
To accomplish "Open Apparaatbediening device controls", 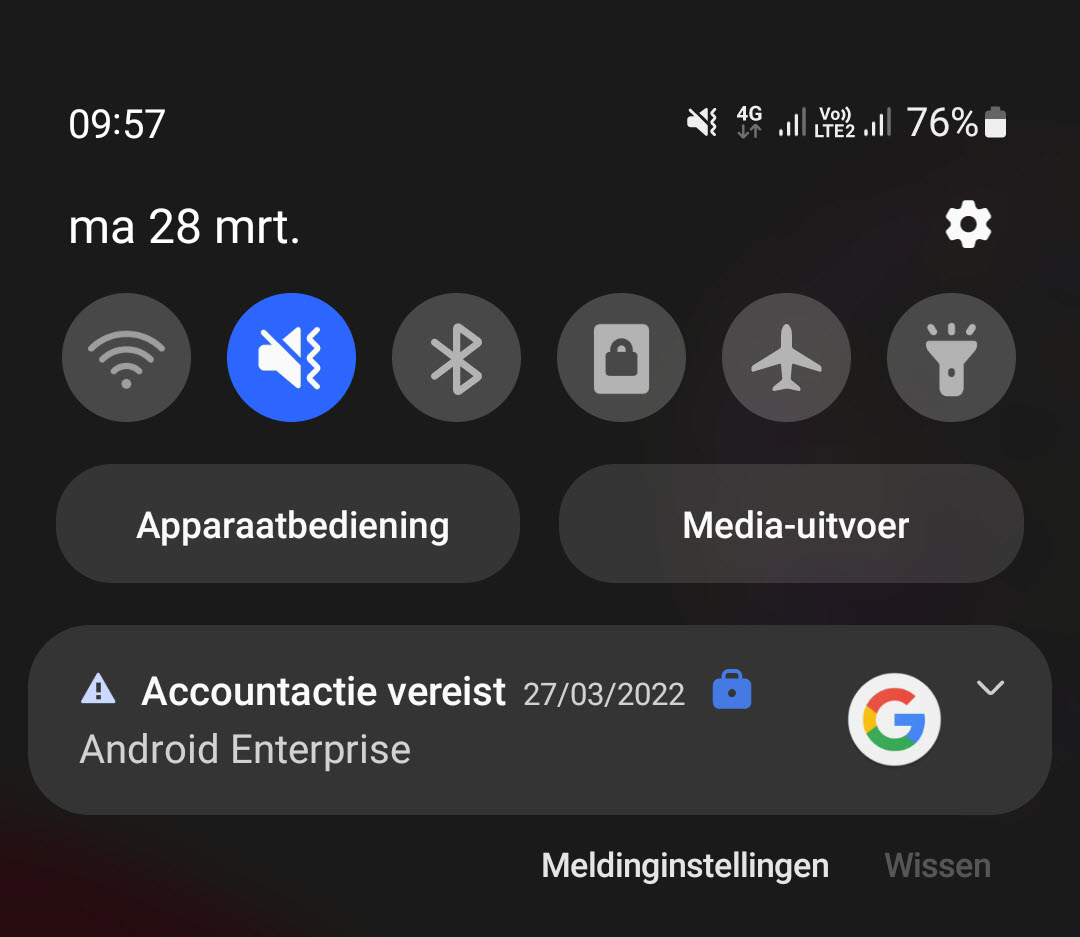I will point(288,524).
